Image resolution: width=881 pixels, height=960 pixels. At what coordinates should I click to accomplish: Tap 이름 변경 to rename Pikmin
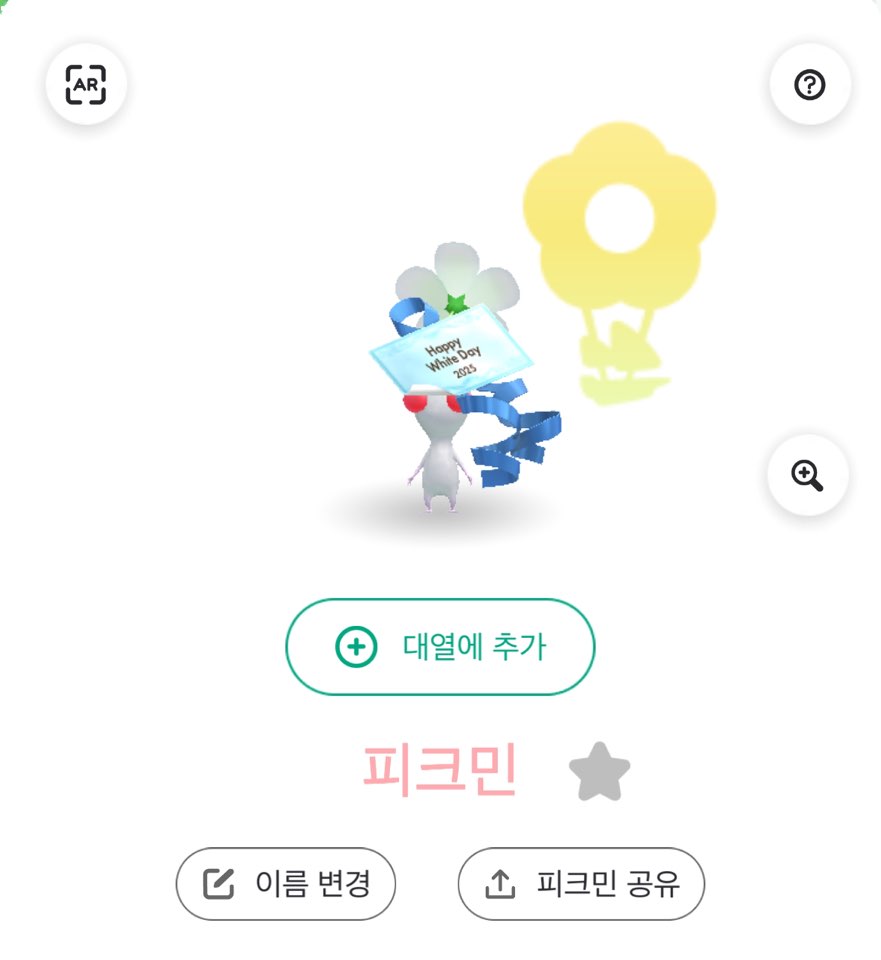pyautogui.click(x=286, y=884)
